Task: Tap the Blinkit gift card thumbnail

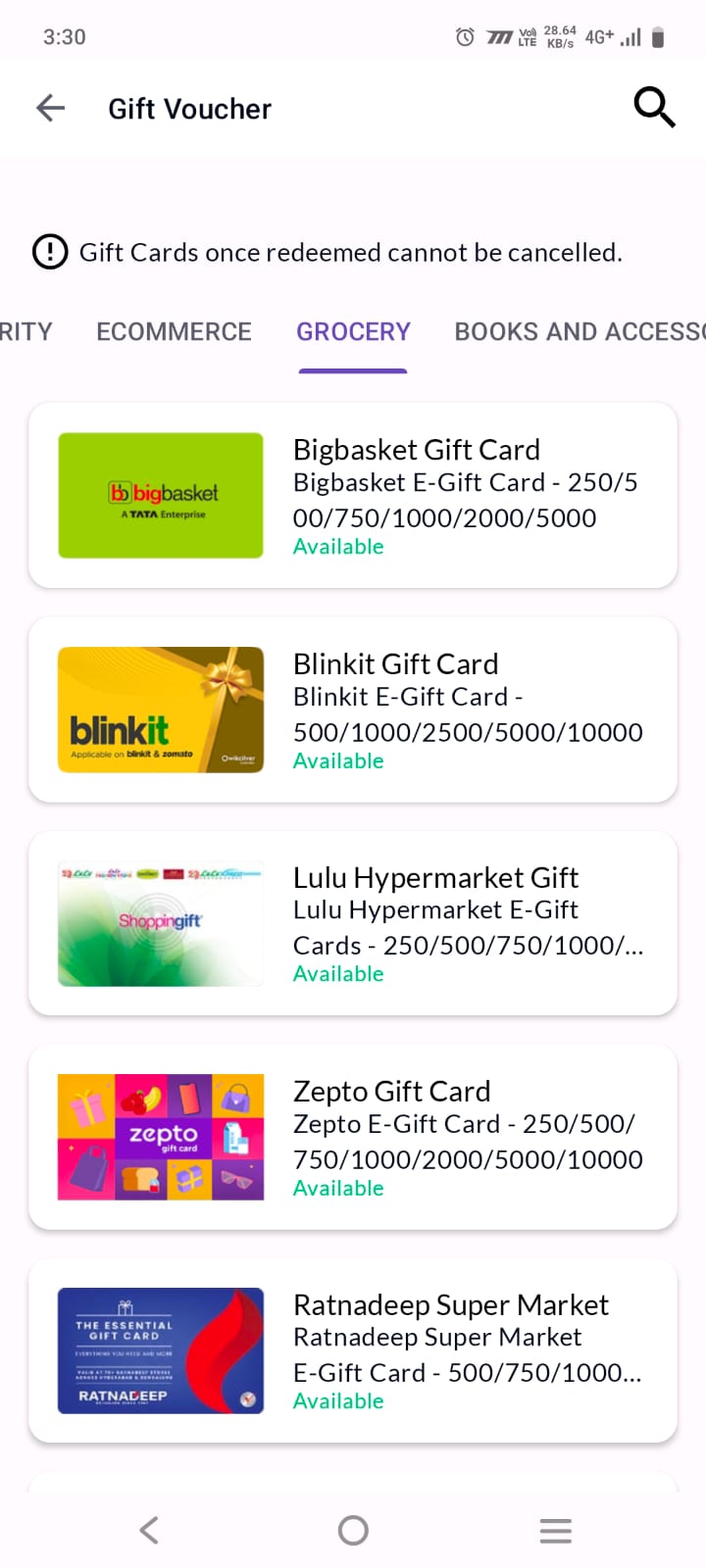Action: pos(160,709)
